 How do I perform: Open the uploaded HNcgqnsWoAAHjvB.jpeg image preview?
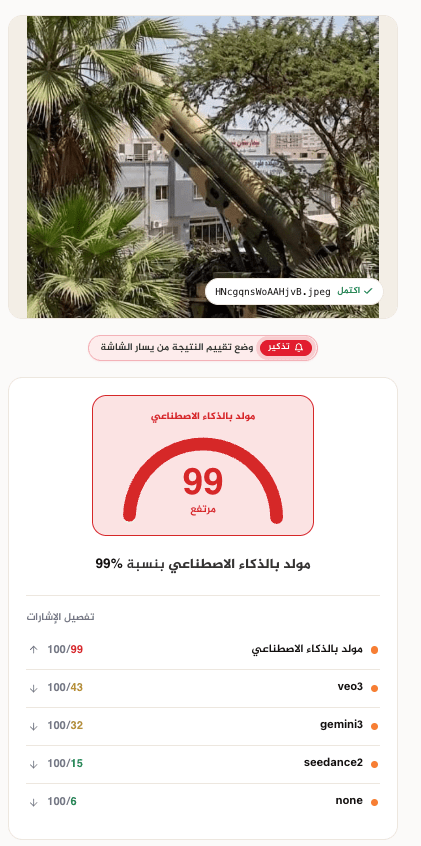click(x=203, y=167)
